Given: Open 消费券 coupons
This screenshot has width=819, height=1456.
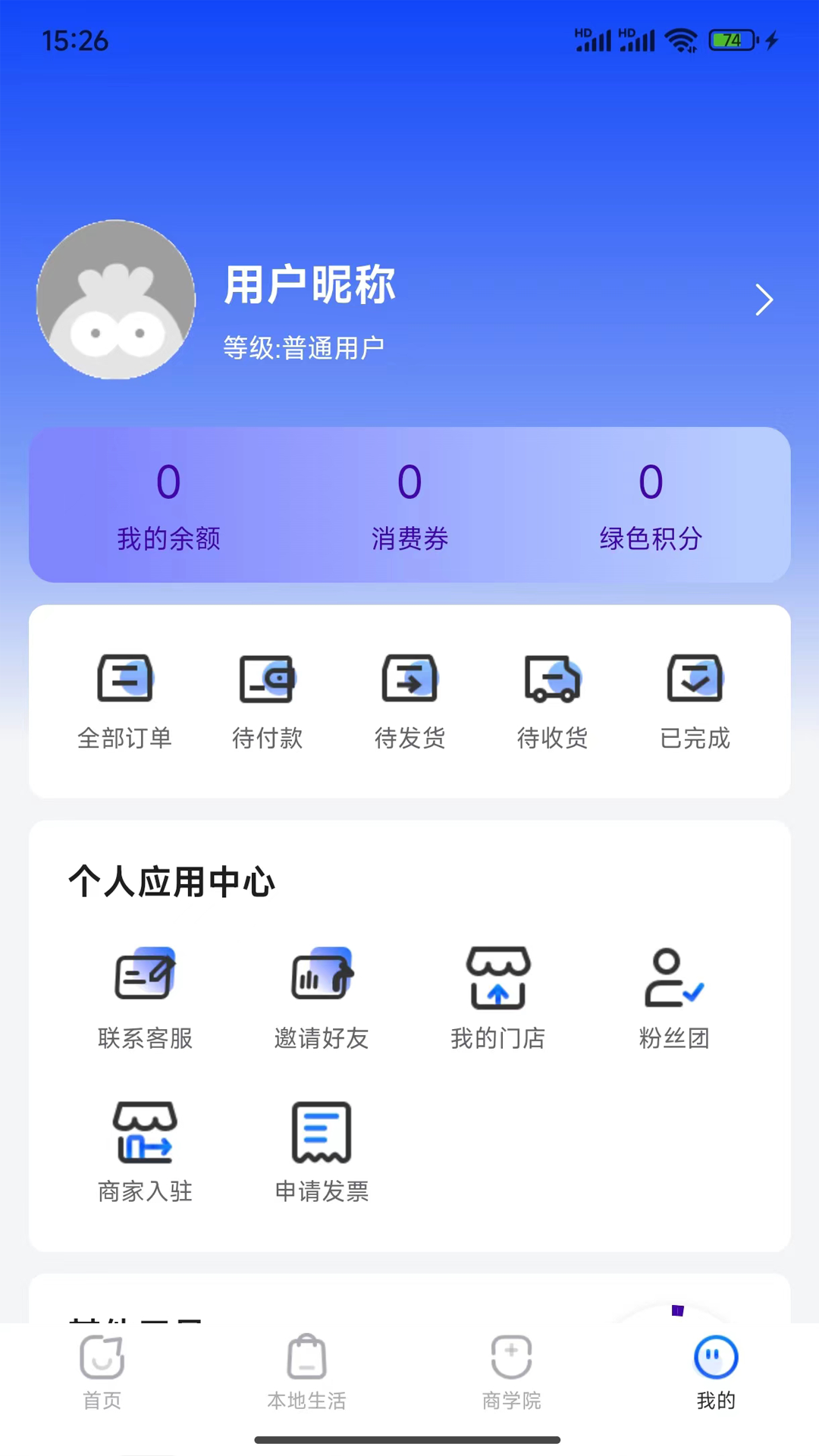Looking at the screenshot, I should (409, 505).
